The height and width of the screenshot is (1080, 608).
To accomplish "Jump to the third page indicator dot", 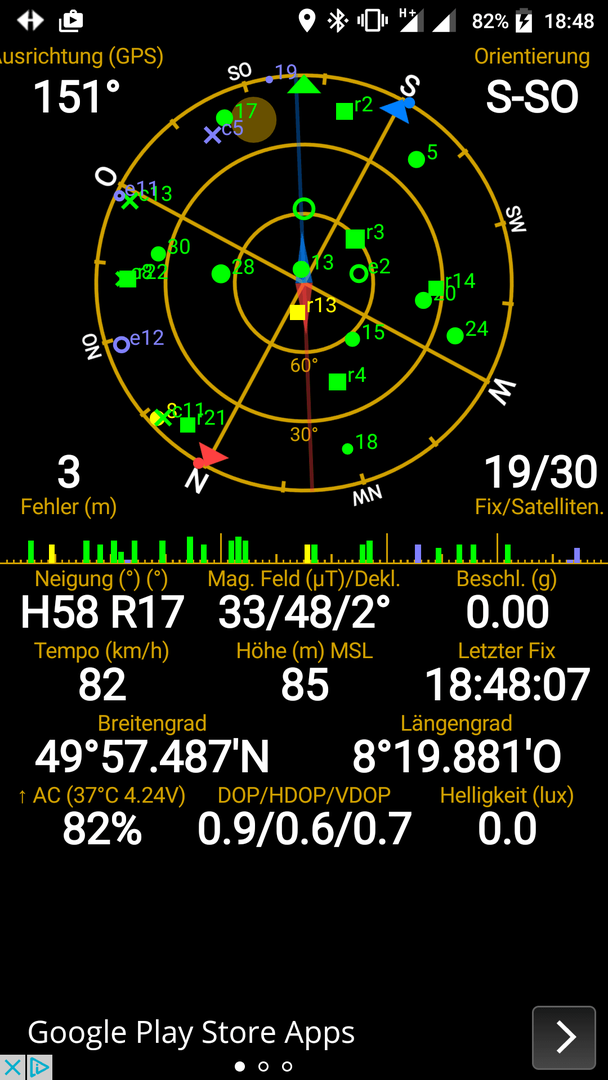I will pyautogui.click(x=287, y=1066).
